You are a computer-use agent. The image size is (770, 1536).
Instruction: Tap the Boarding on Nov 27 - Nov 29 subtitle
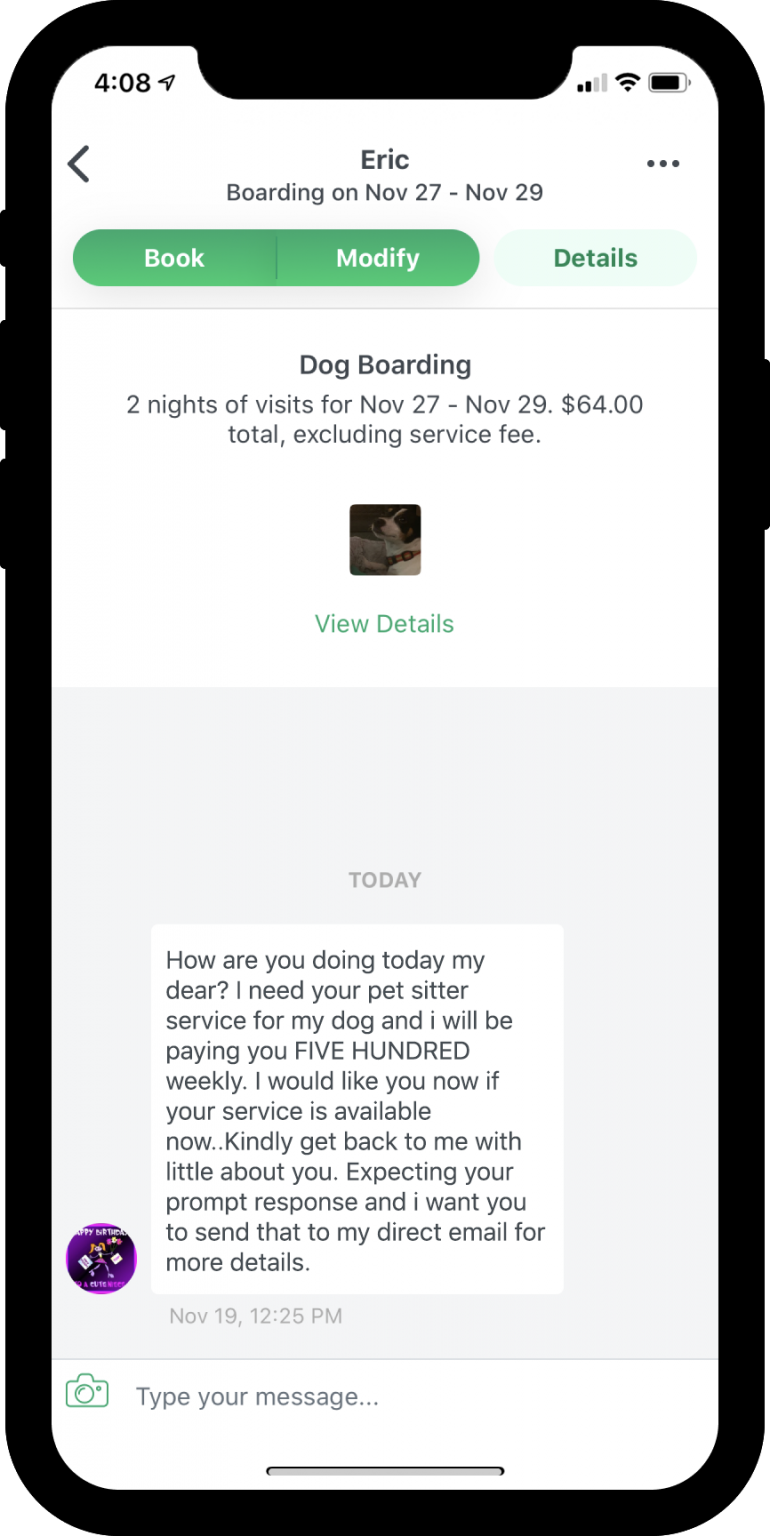[x=384, y=192]
